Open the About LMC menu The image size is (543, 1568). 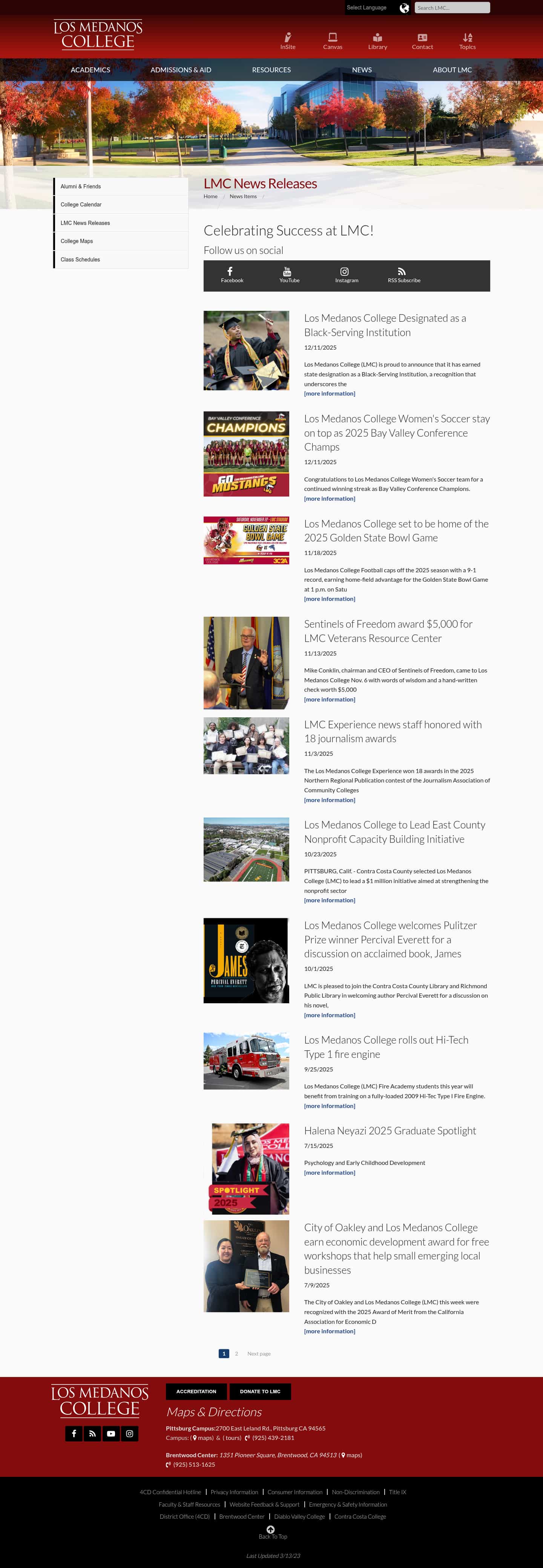pyautogui.click(x=452, y=70)
